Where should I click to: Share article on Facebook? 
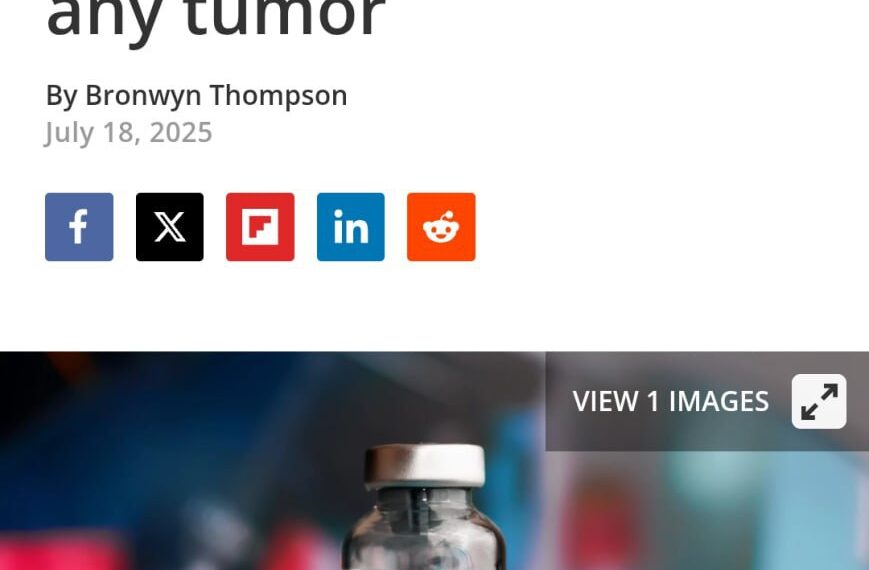tap(79, 227)
